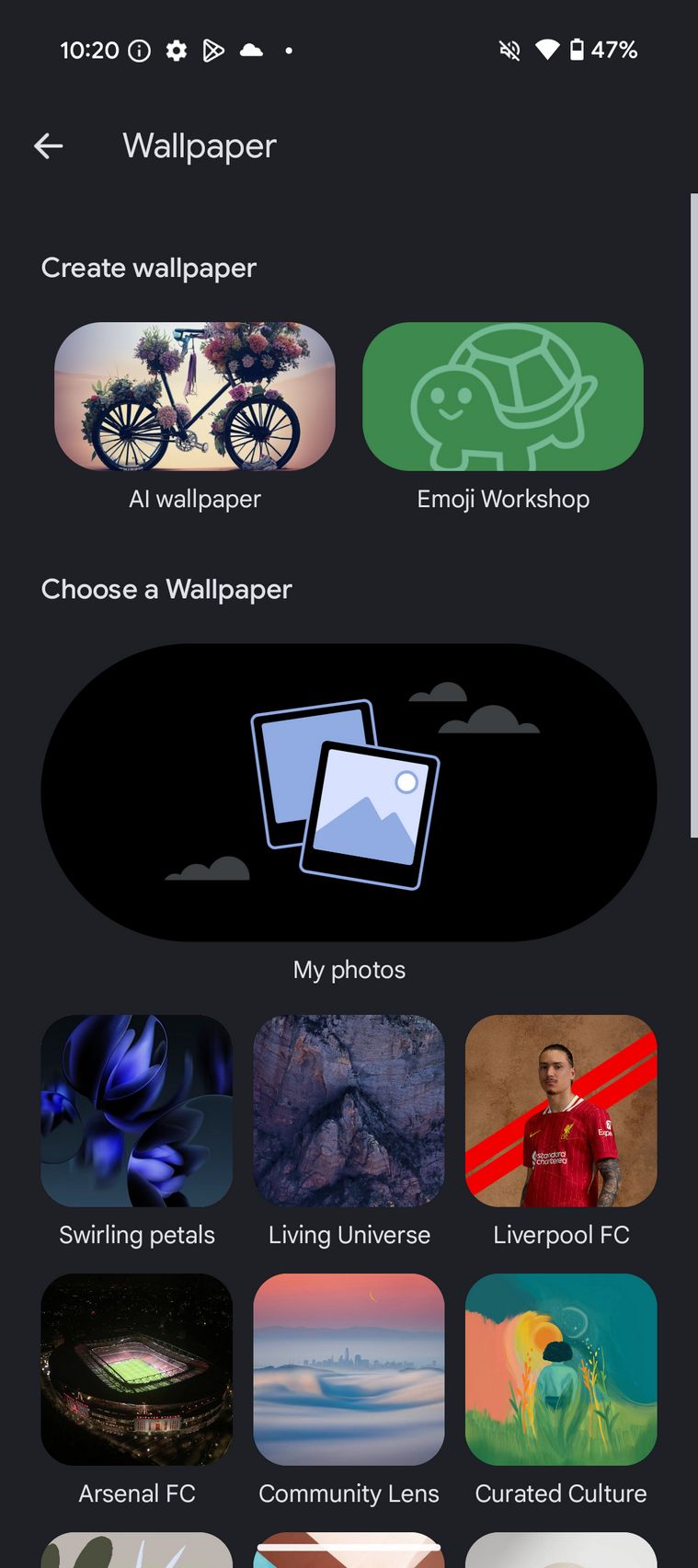Open AI wallpaper creator
The image size is (698, 1568).
(195, 397)
